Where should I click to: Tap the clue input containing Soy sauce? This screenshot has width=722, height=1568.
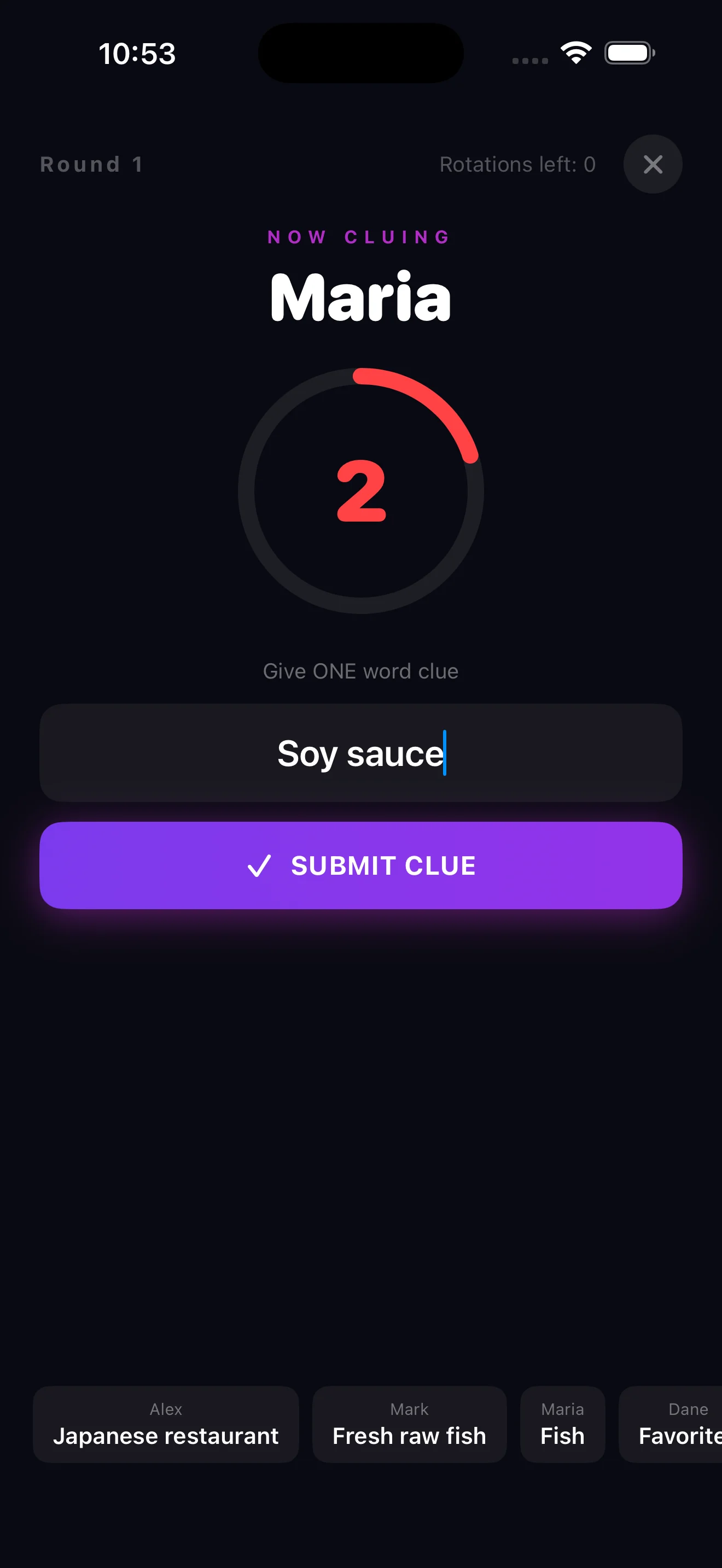pyautogui.click(x=361, y=753)
